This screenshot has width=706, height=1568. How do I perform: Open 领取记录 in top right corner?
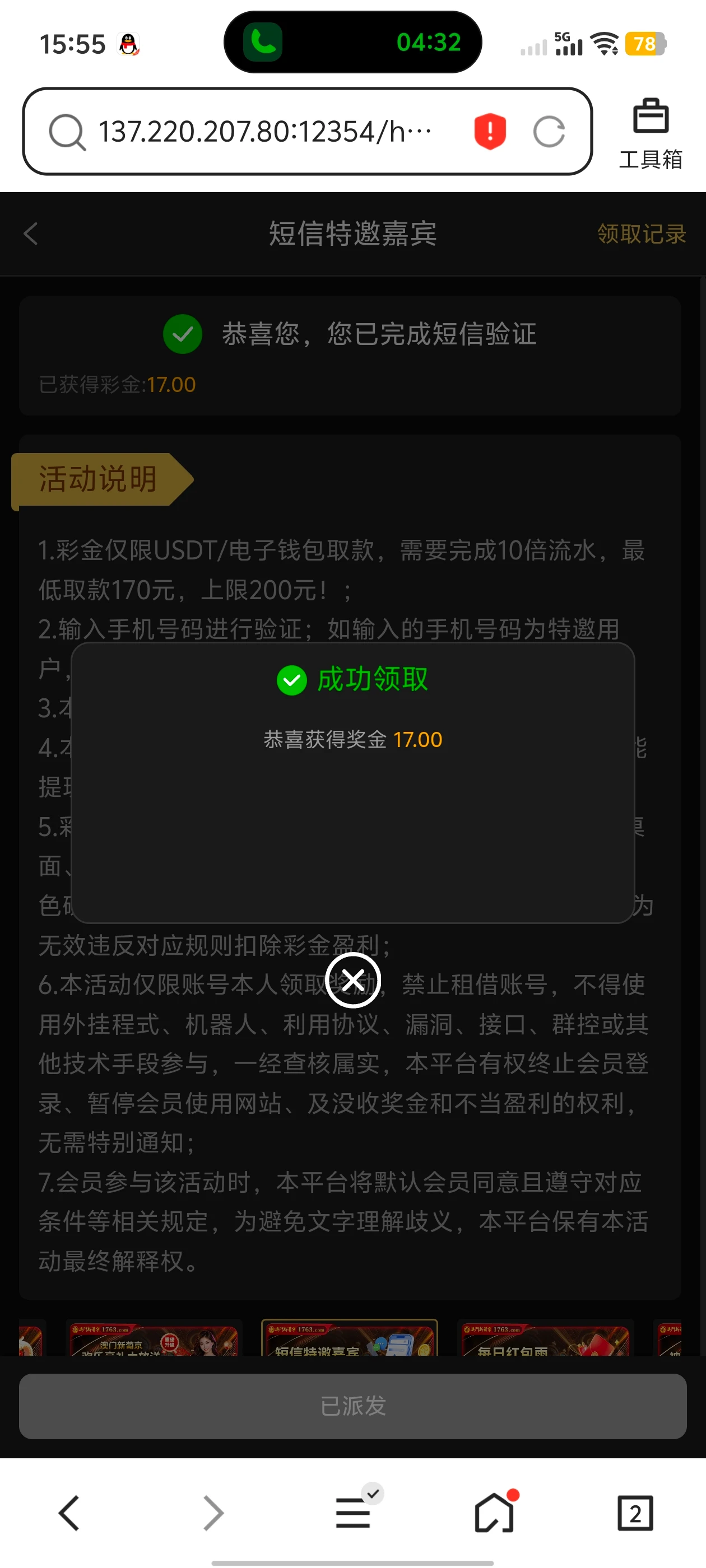642,234
